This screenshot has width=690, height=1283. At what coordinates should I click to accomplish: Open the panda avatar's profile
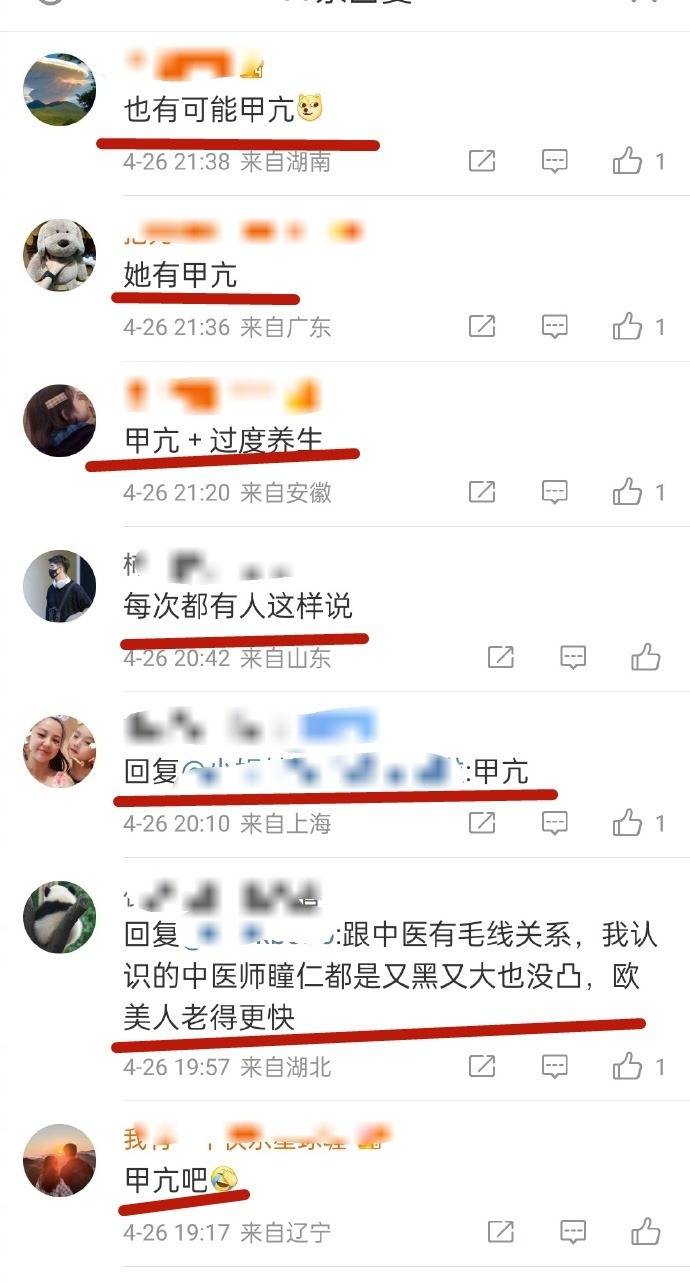click(59, 917)
